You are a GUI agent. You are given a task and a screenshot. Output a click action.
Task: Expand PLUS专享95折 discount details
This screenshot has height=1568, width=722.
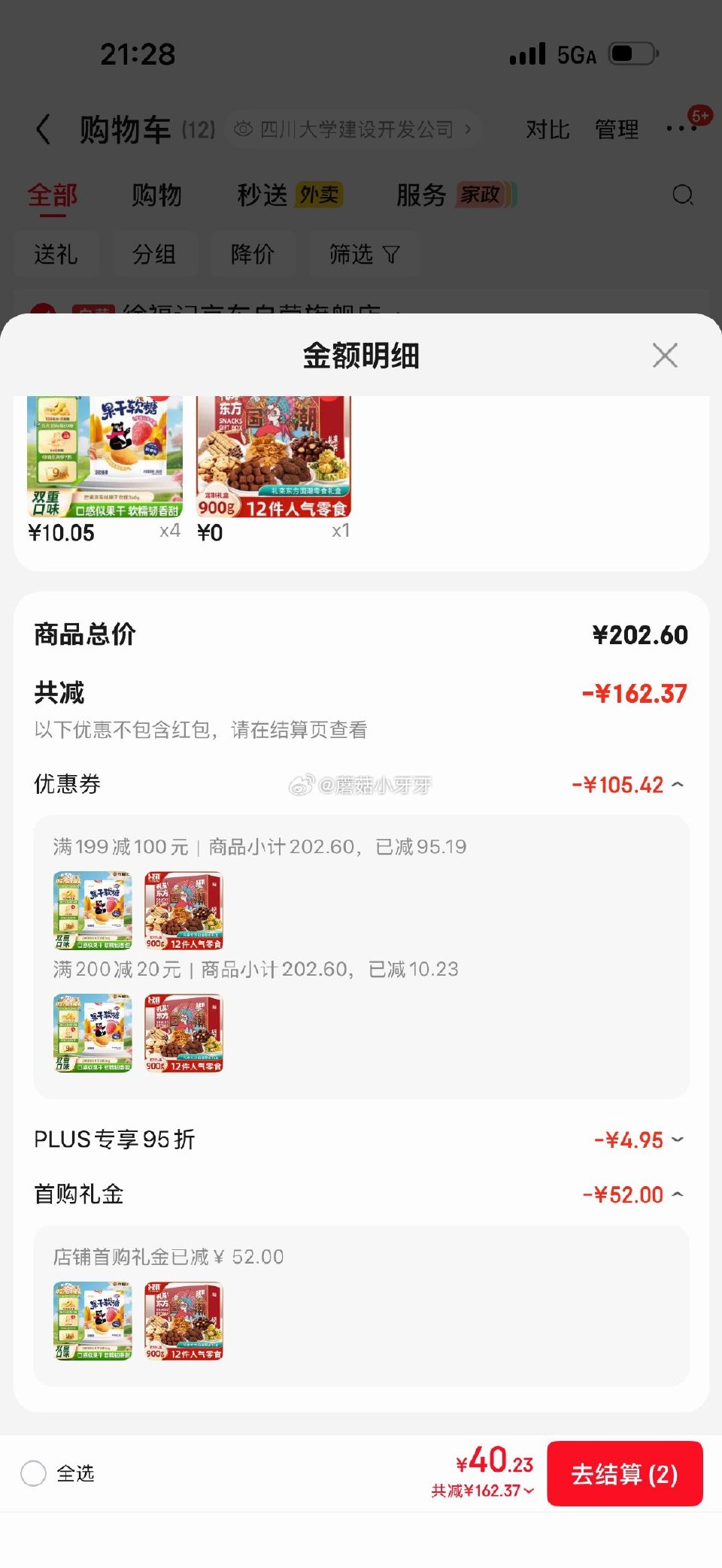coord(676,1140)
